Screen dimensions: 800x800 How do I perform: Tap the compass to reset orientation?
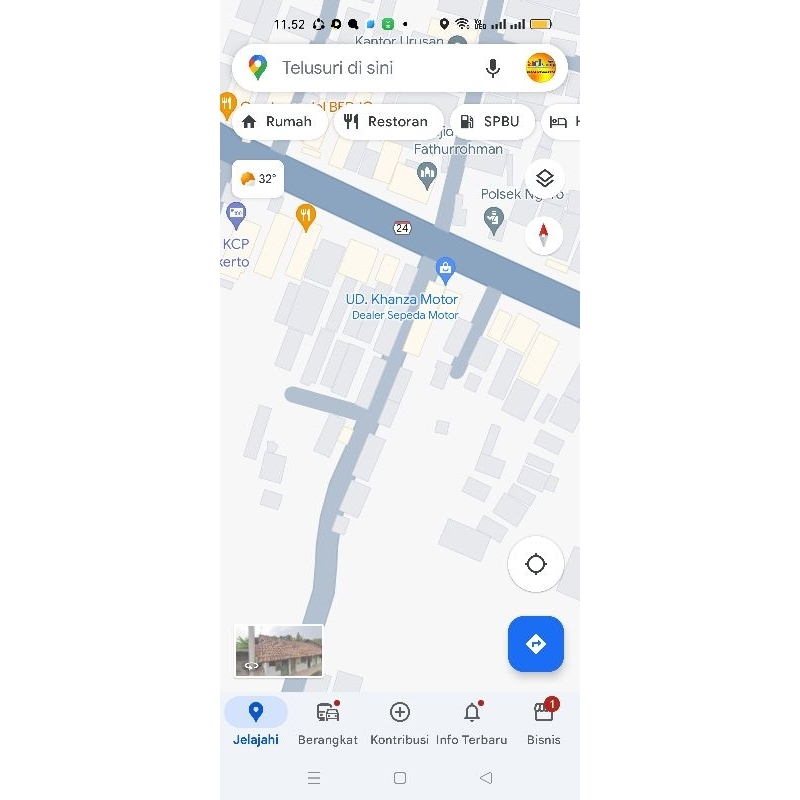(544, 235)
